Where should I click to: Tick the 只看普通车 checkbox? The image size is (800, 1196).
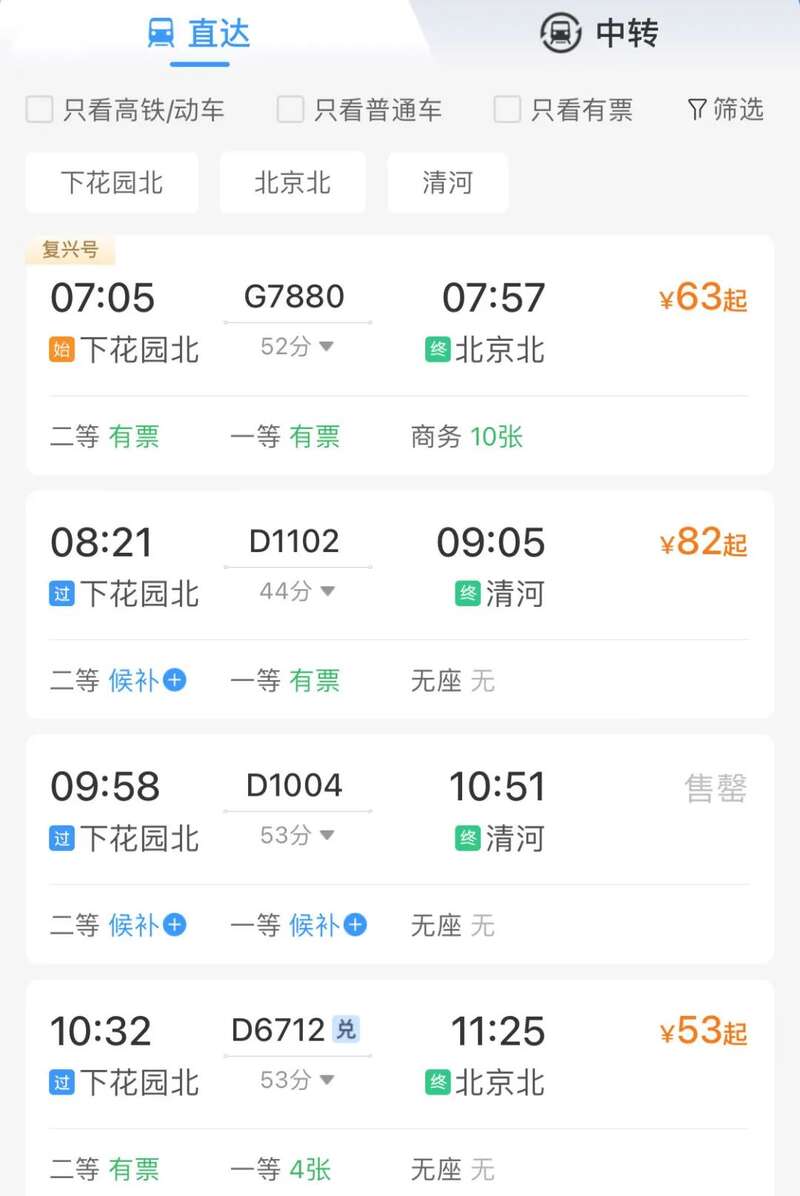(x=290, y=110)
